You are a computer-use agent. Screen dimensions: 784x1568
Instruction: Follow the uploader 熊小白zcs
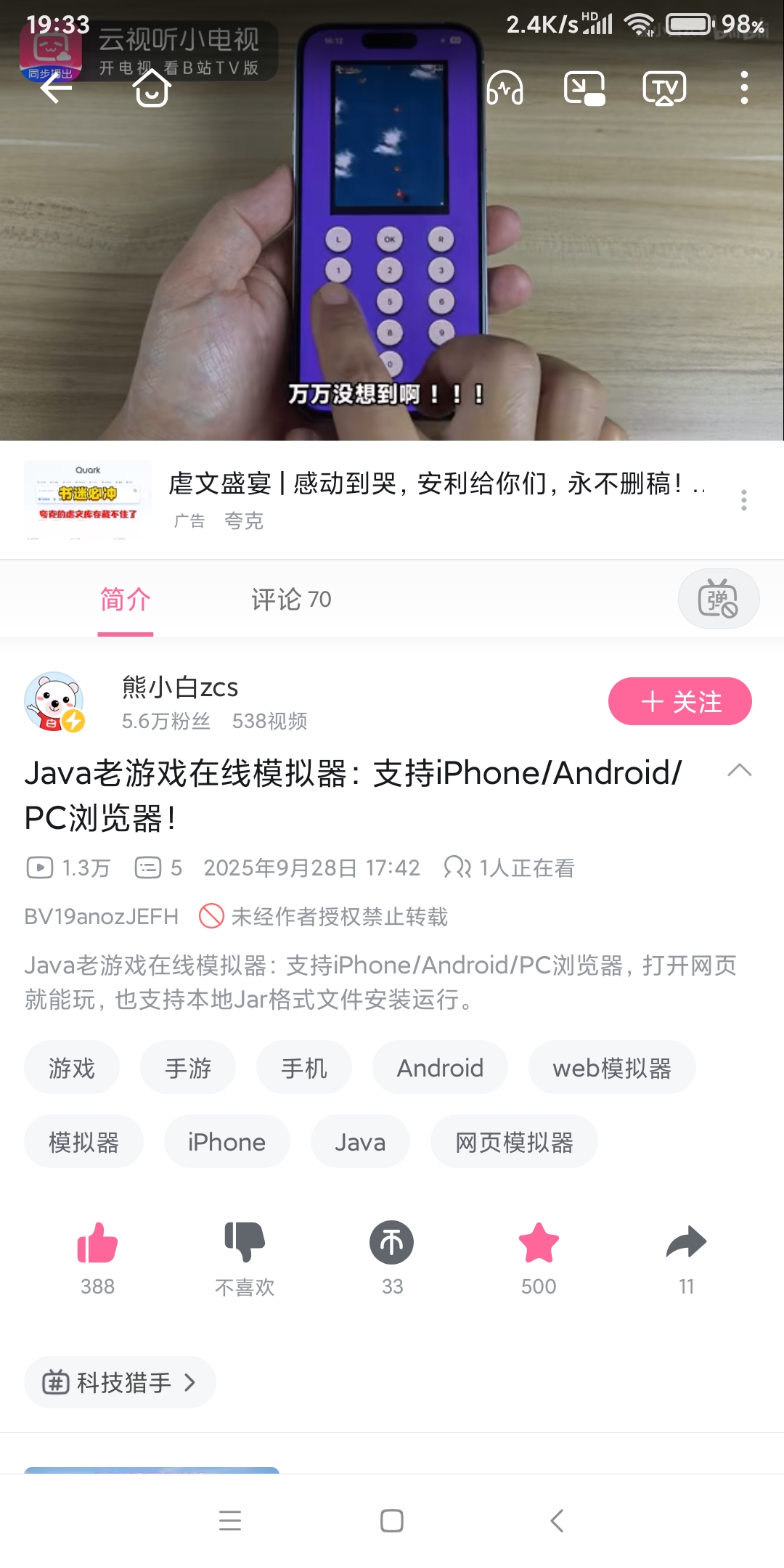pyautogui.click(x=679, y=701)
